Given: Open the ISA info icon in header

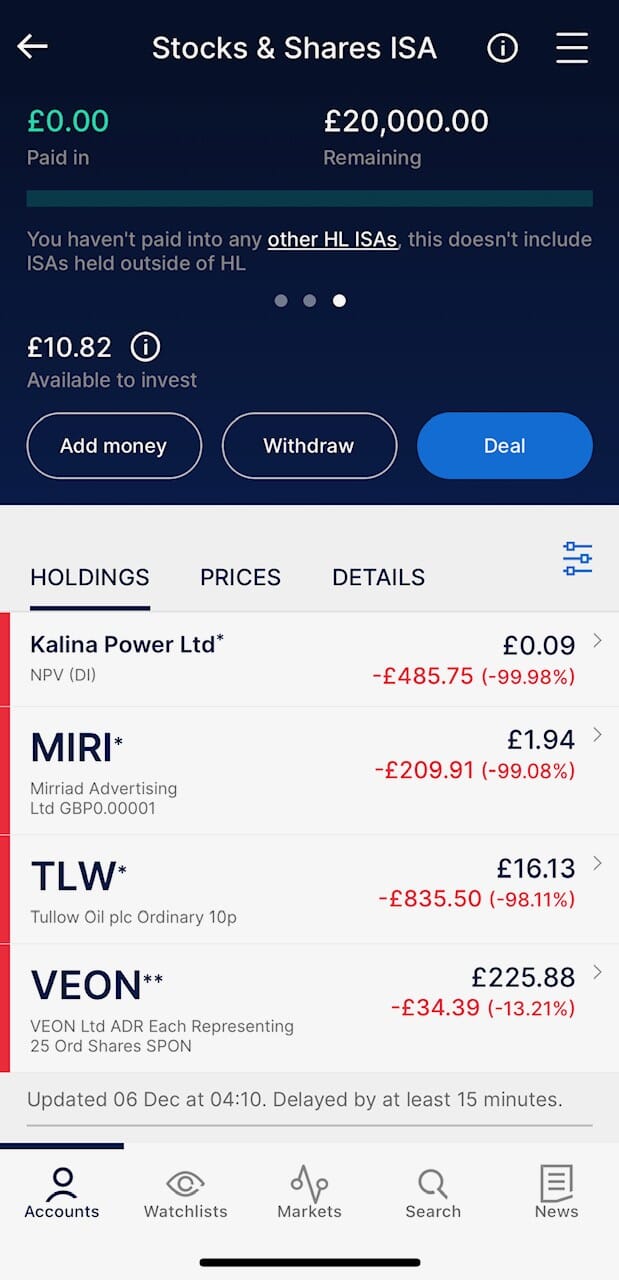Looking at the screenshot, I should 502,47.
